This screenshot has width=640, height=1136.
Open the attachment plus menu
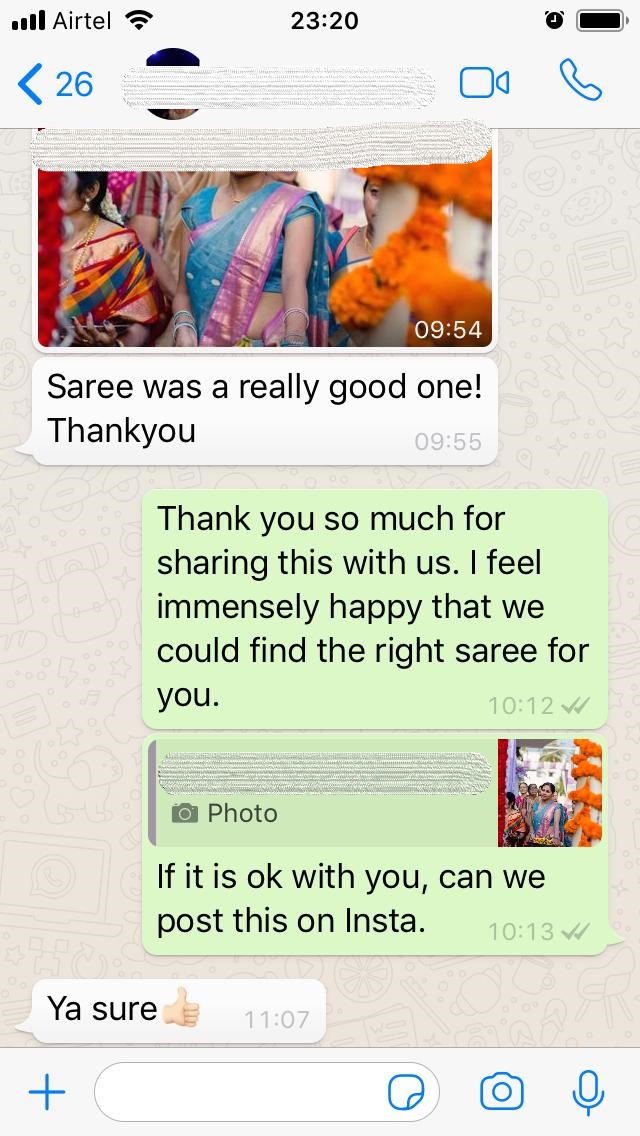[x=47, y=1092]
